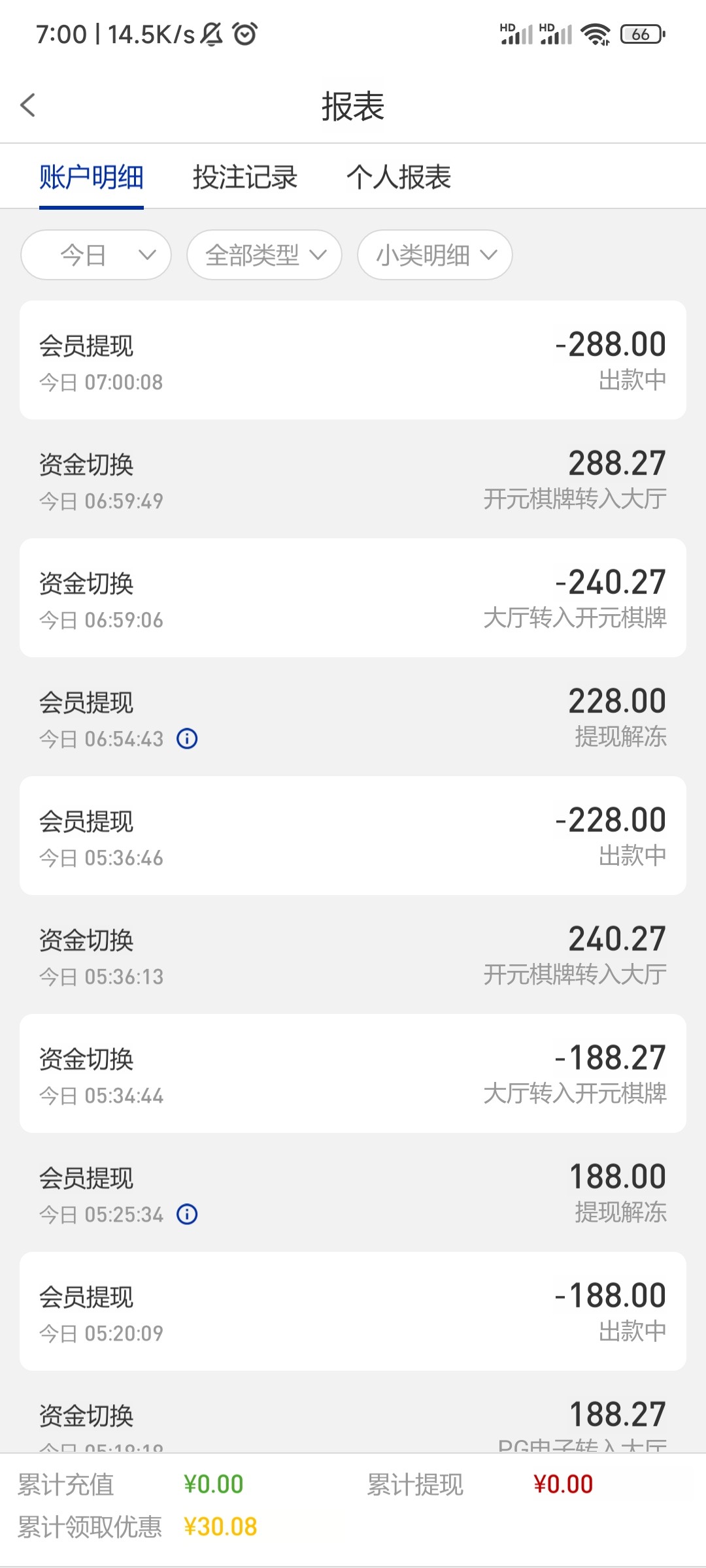The height and width of the screenshot is (1568, 706).
Task: Expand the 今日 date dropdown
Action: click(96, 255)
